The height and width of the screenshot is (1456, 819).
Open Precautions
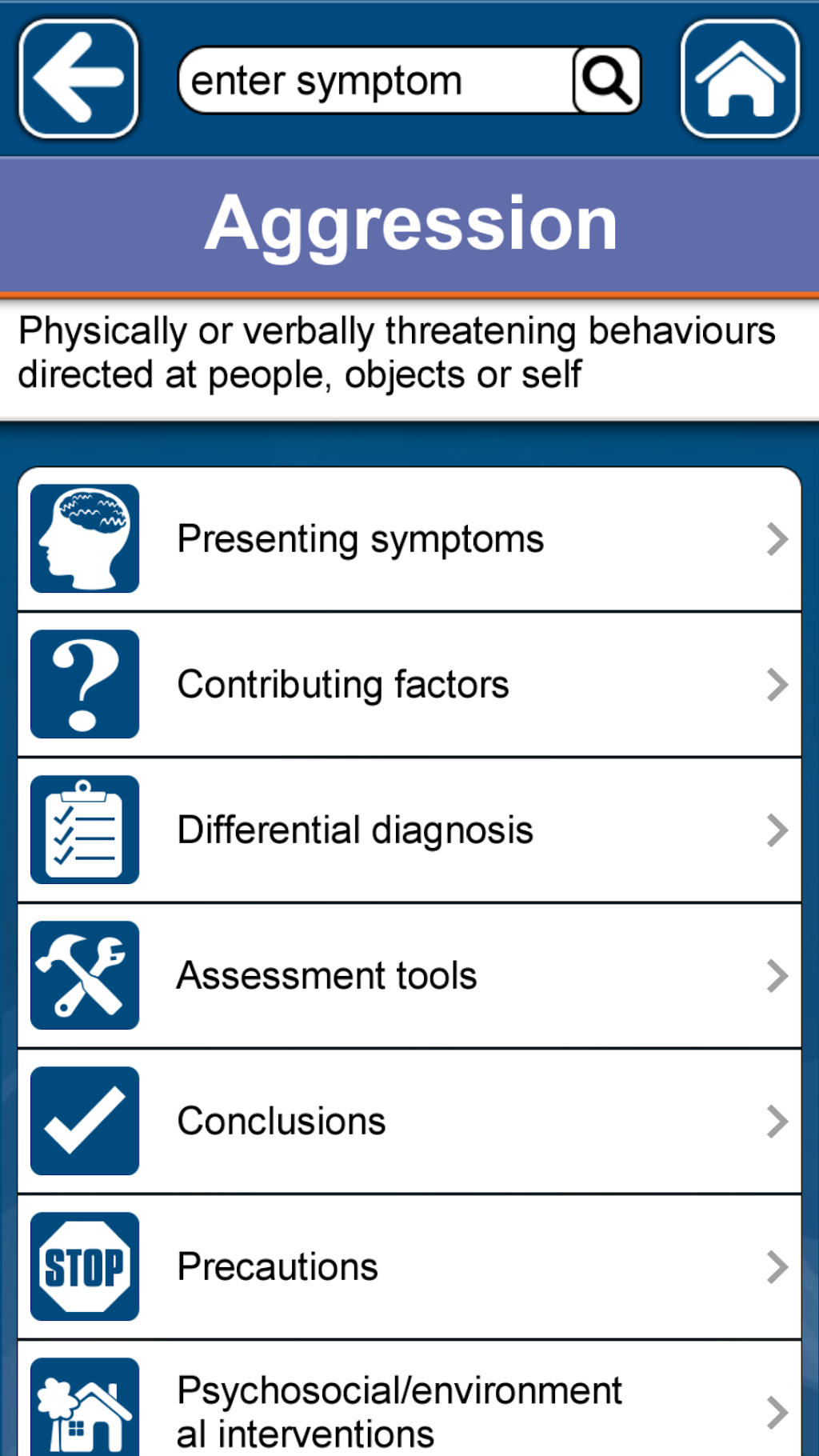409,1267
